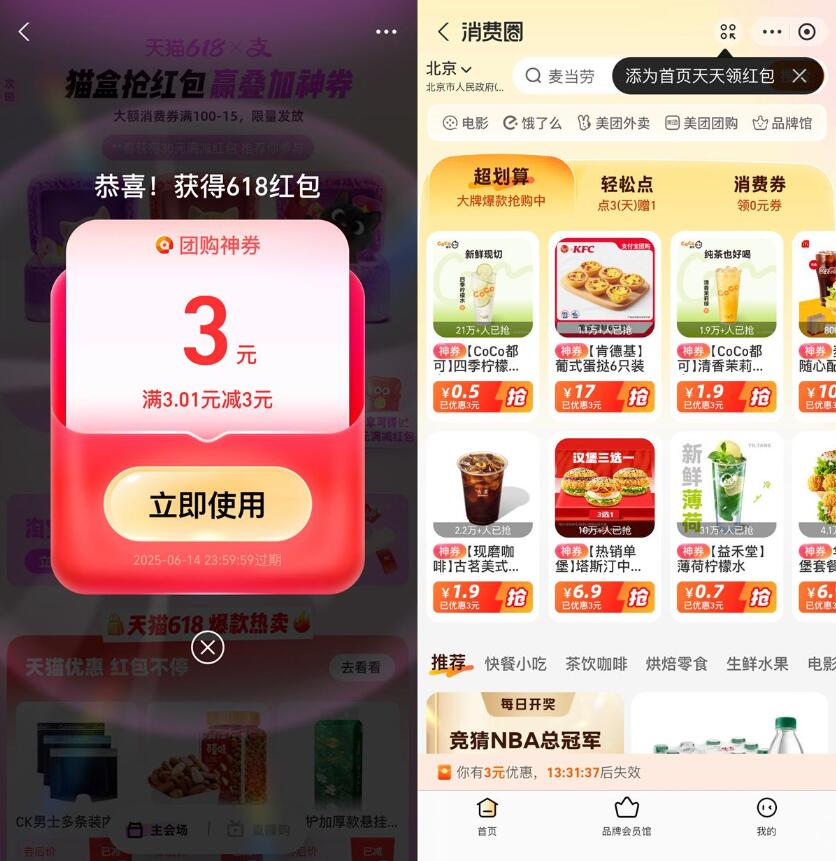Go back from the 消费圈 page

(443, 32)
